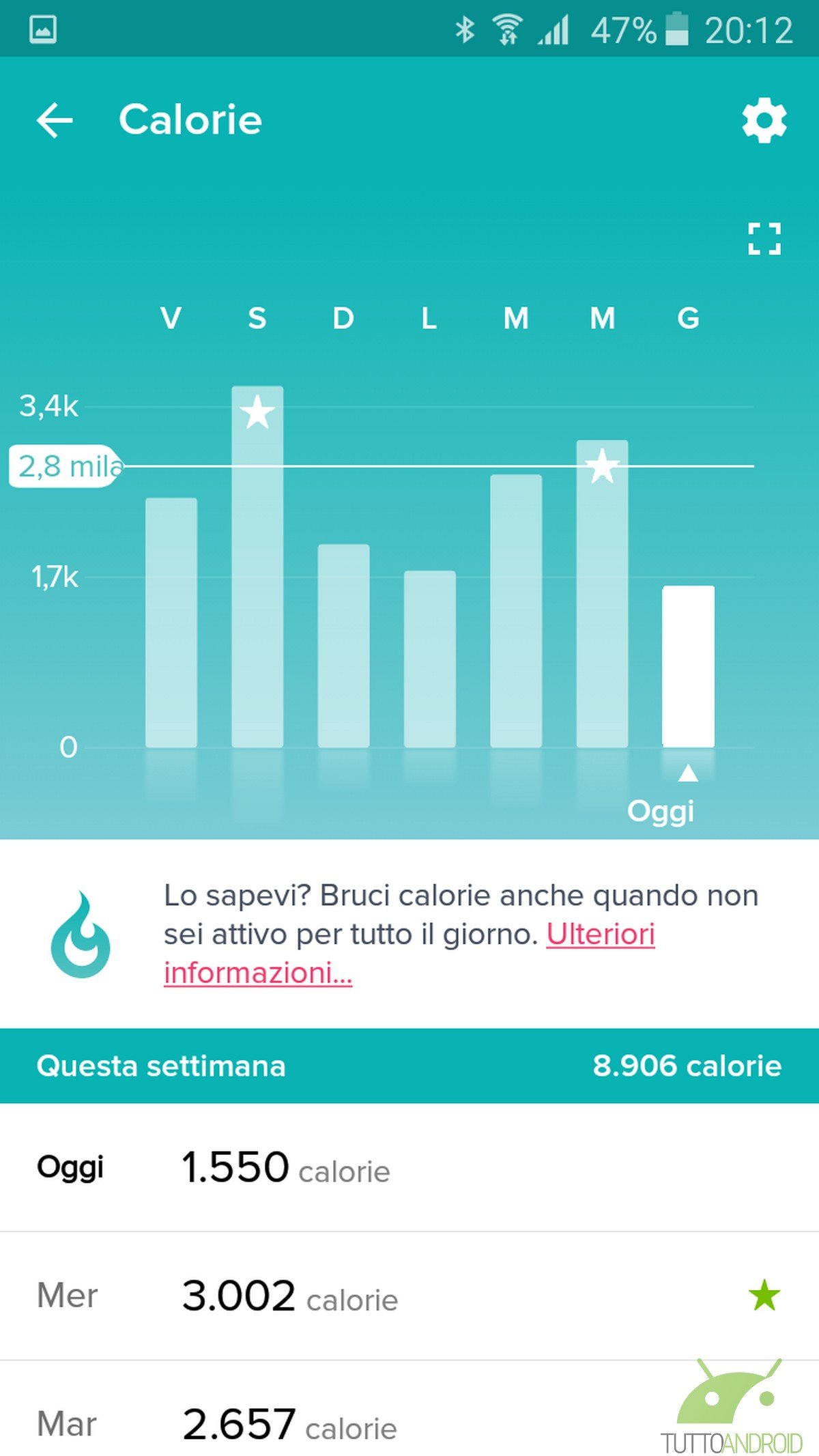This screenshot has height=1456, width=819.
Task: Go back with the arrow icon
Action: tap(55, 120)
